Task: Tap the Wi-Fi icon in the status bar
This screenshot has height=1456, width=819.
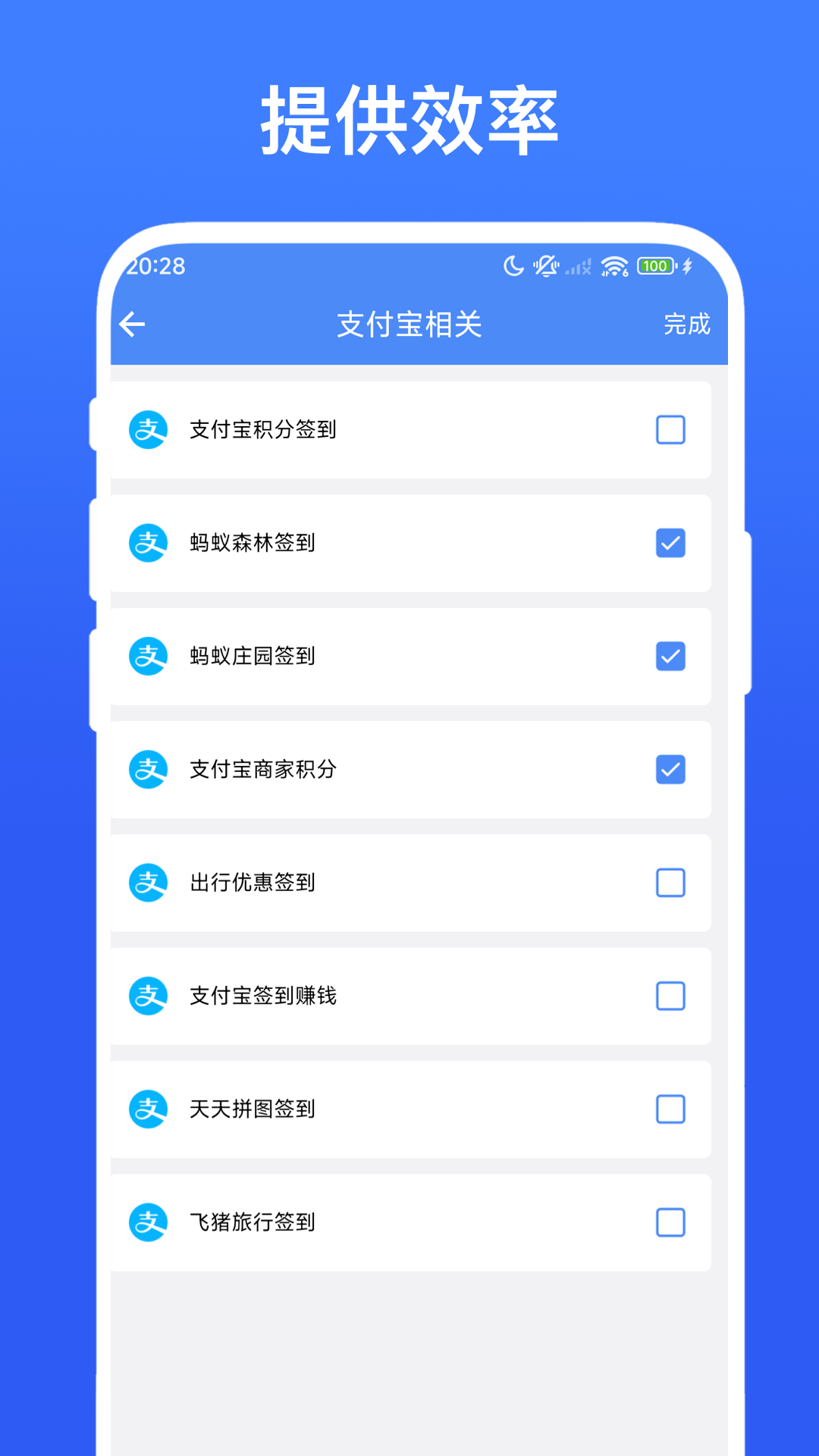Action: 611,266
